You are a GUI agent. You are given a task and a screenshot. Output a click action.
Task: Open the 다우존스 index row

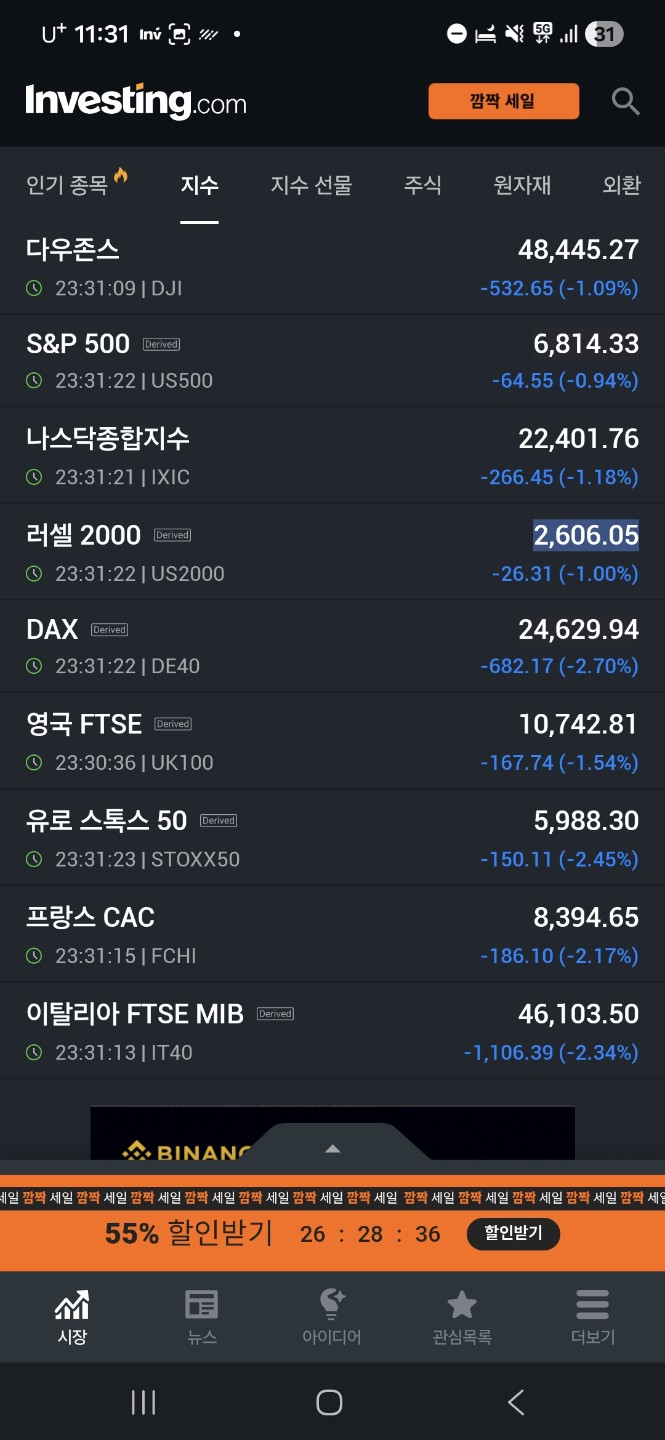click(332, 267)
